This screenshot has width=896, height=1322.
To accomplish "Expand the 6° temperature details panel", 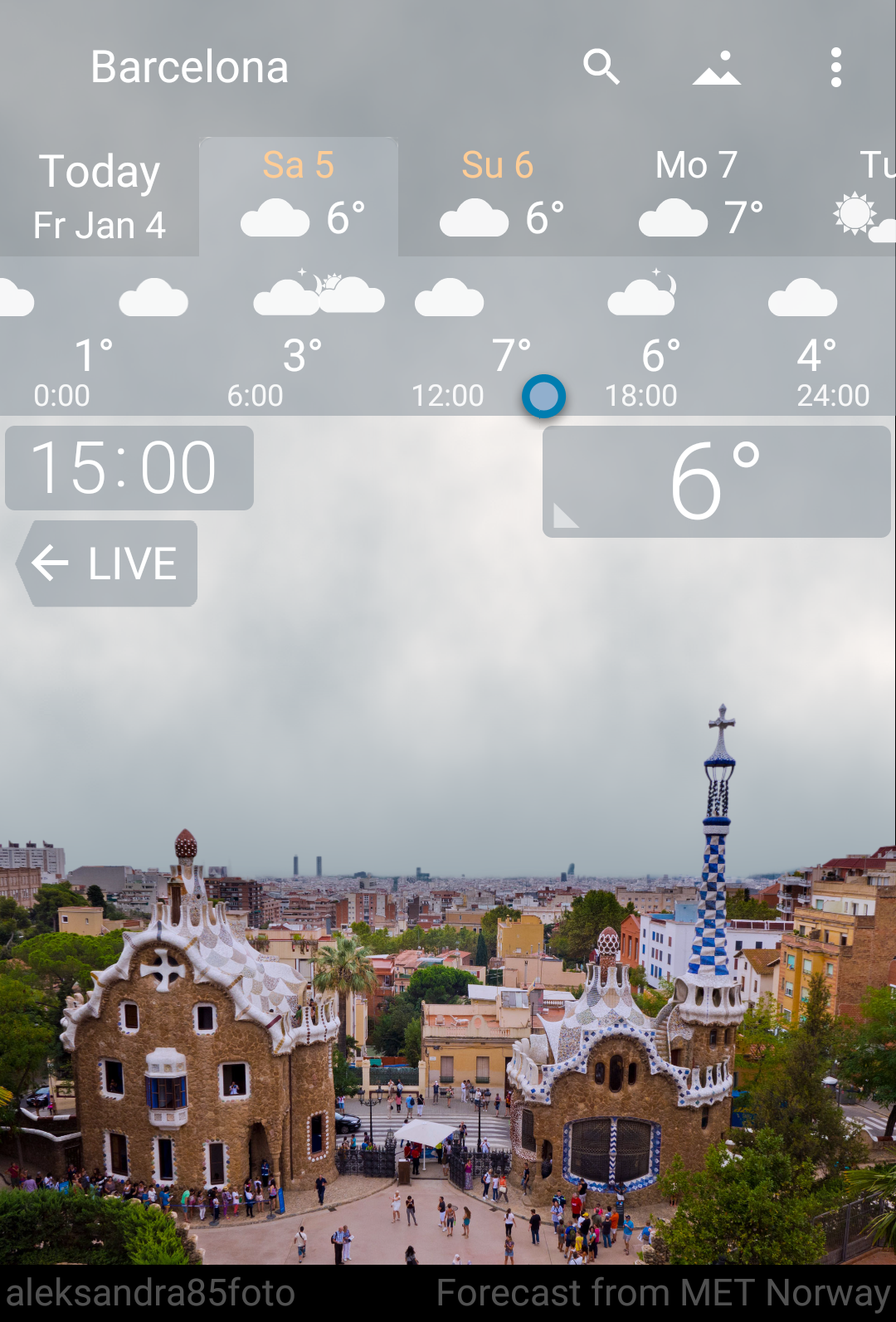I will (716, 481).
